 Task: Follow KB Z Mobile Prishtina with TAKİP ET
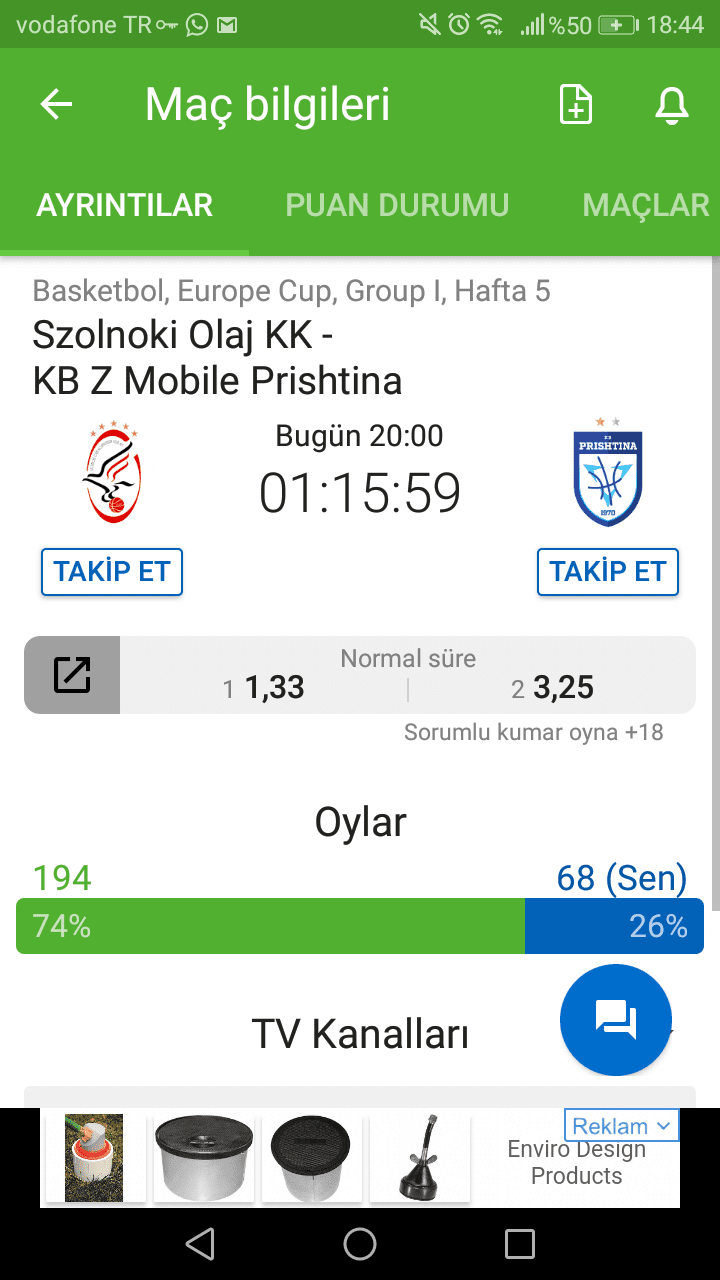click(x=608, y=572)
